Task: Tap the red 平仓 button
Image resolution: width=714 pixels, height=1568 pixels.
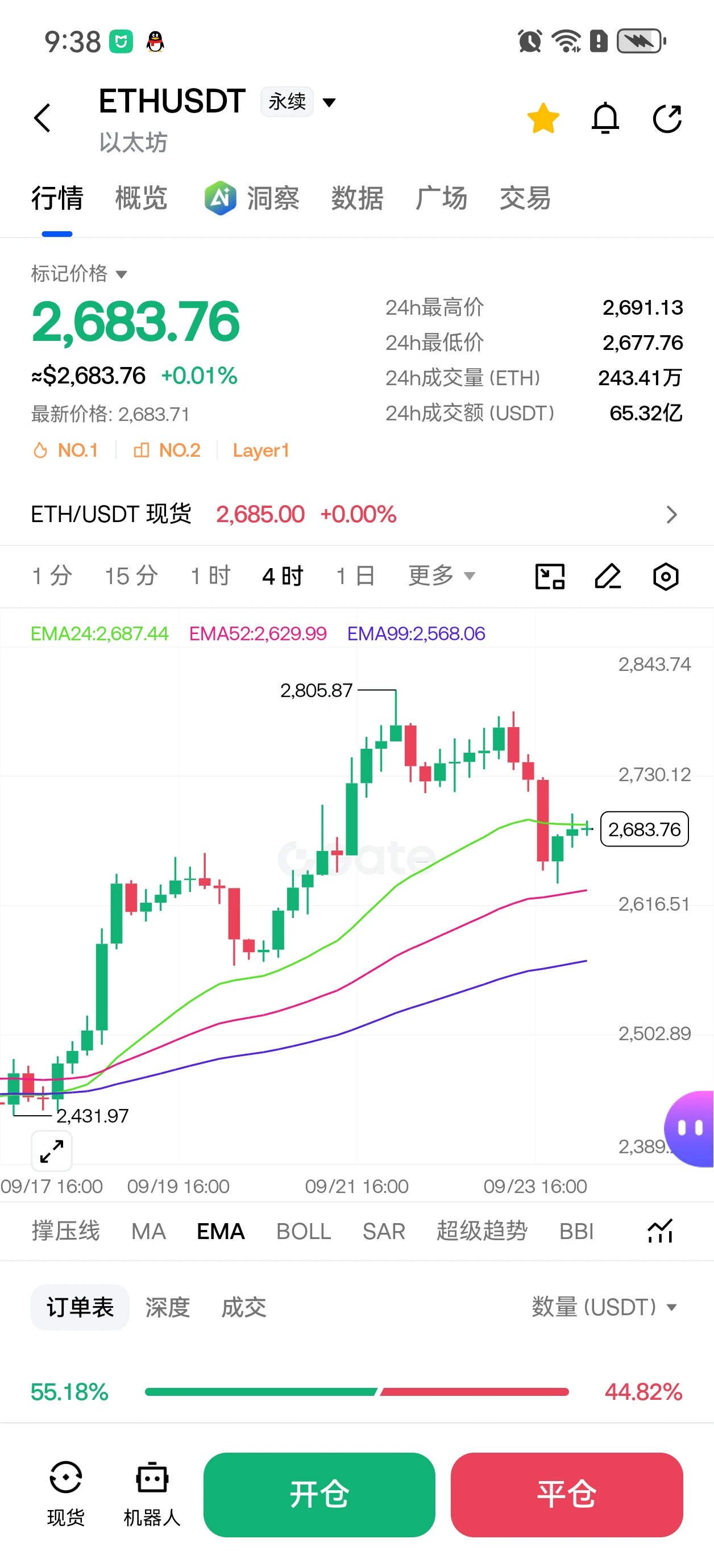Action: (x=567, y=1494)
